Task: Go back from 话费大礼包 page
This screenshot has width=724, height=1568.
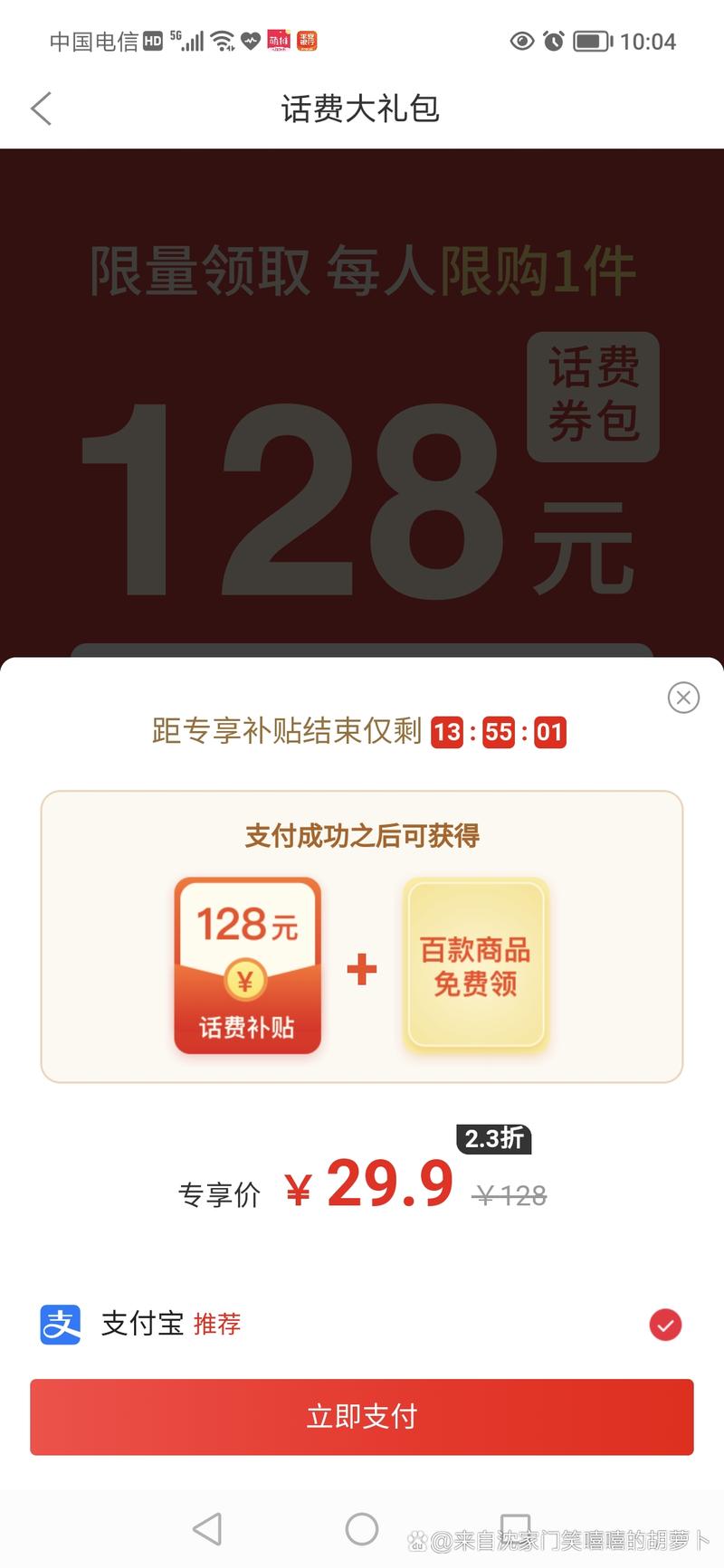Action: [x=42, y=109]
